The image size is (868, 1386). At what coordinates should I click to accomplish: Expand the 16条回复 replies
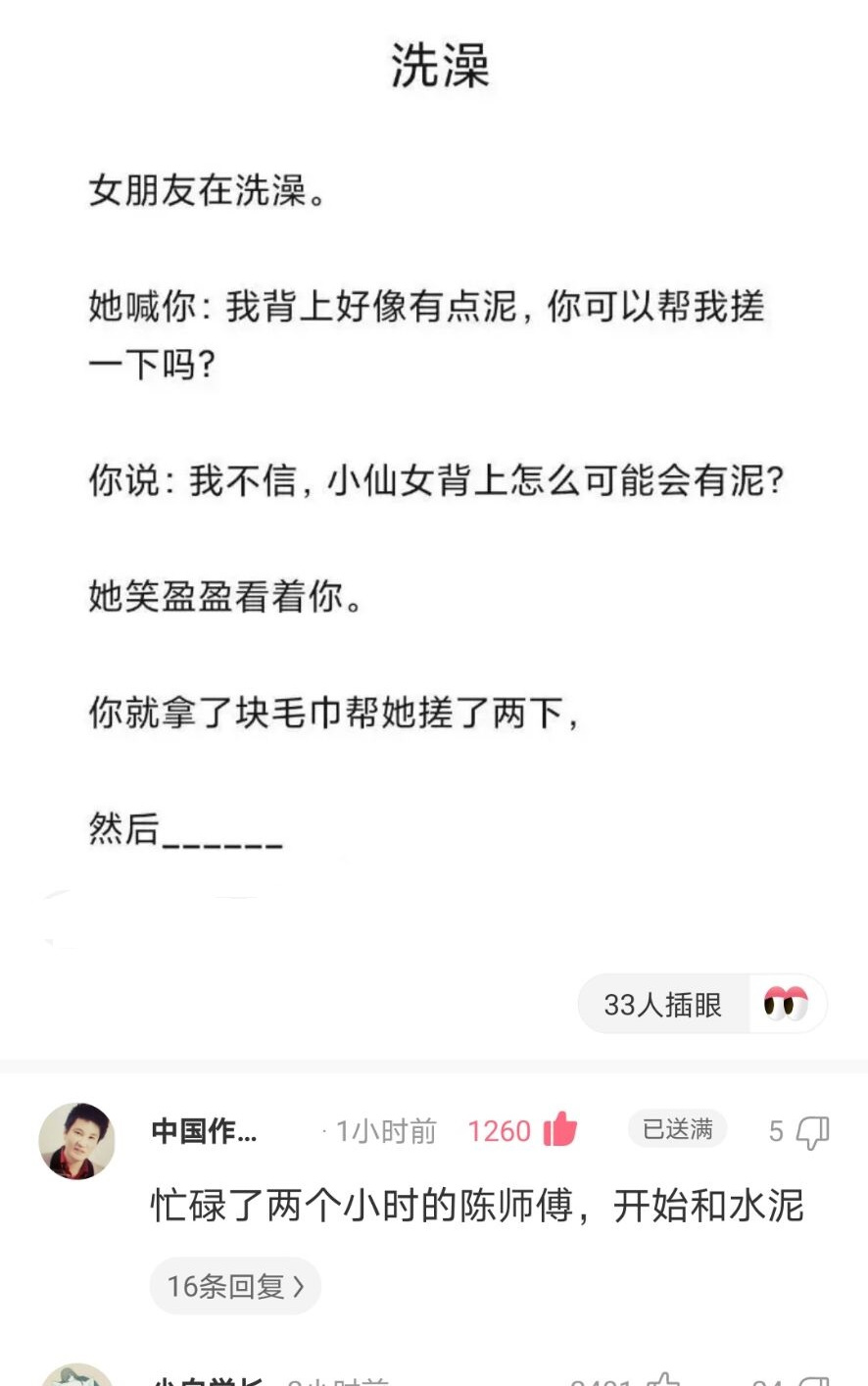[235, 1285]
